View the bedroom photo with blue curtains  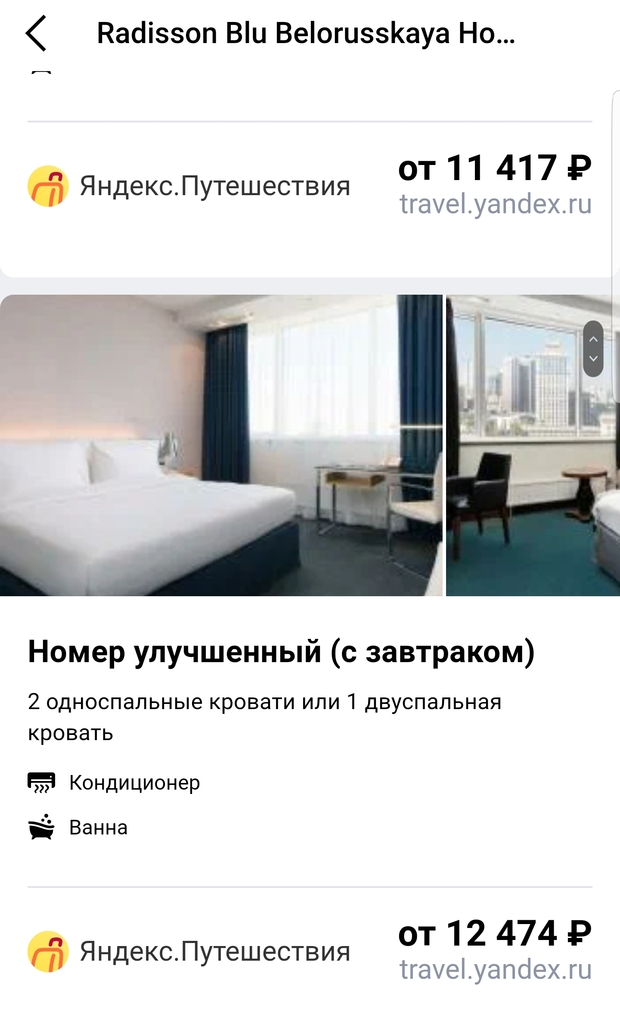click(220, 445)
